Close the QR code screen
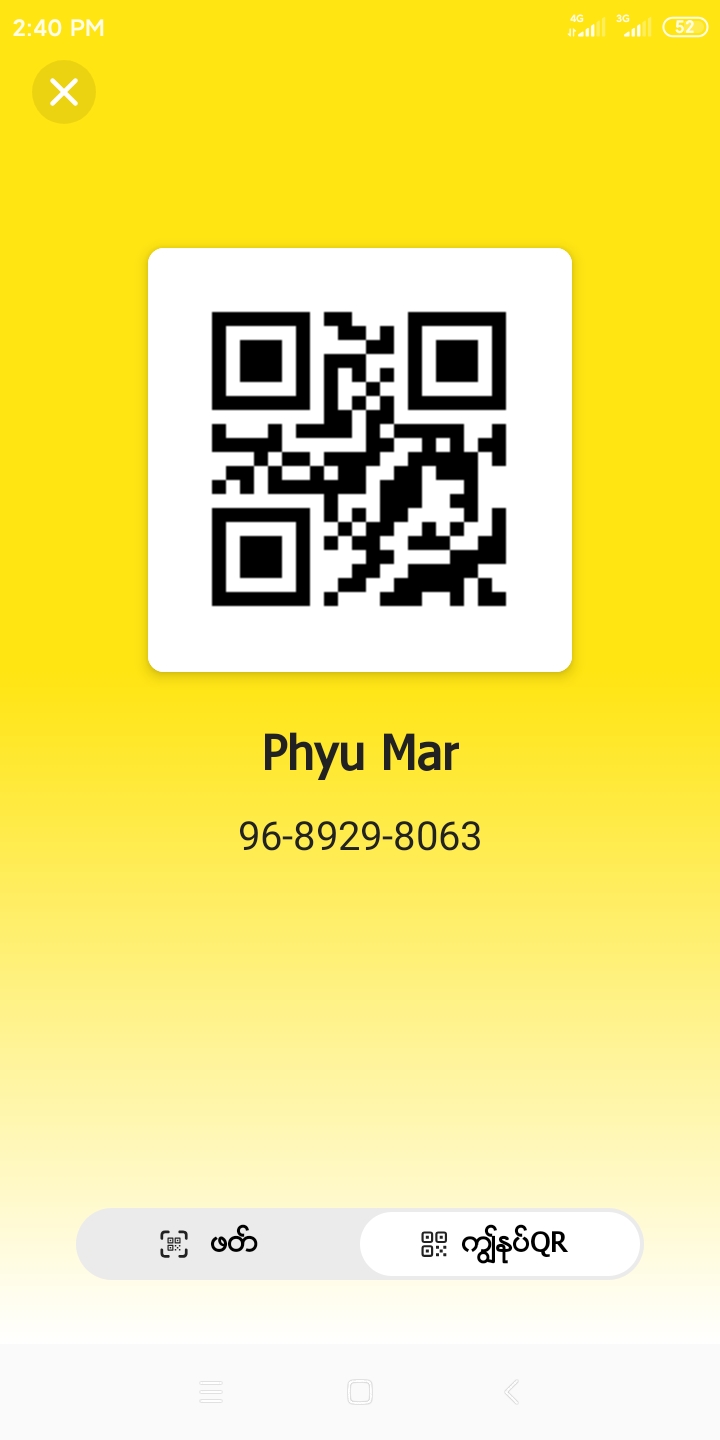The image size is (720, 1440). (x=64, y=92)
